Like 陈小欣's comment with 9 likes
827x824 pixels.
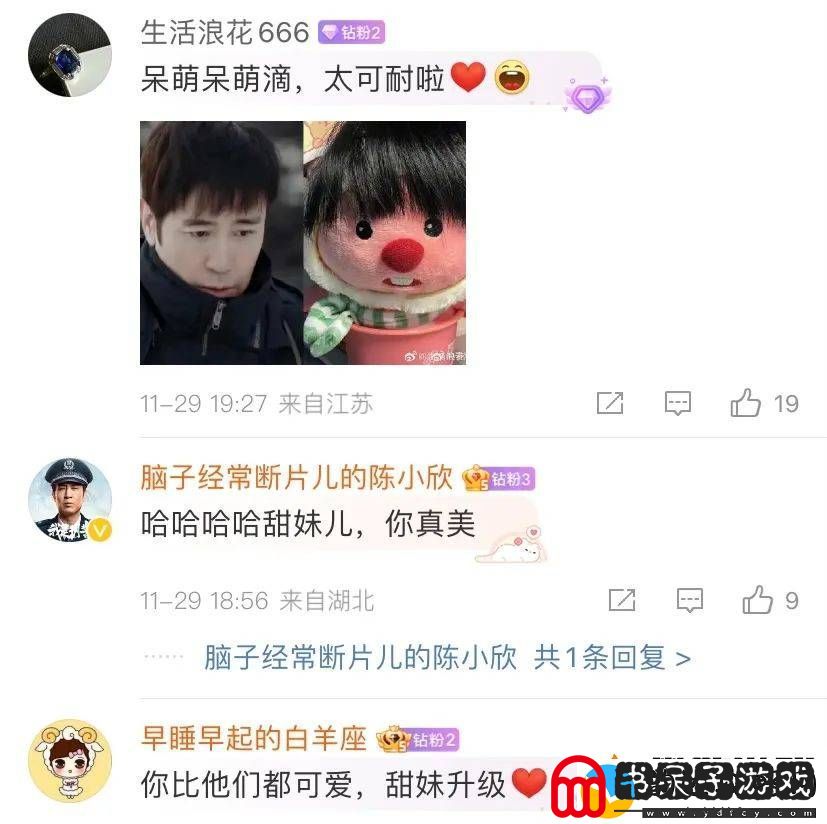[758, 600]
